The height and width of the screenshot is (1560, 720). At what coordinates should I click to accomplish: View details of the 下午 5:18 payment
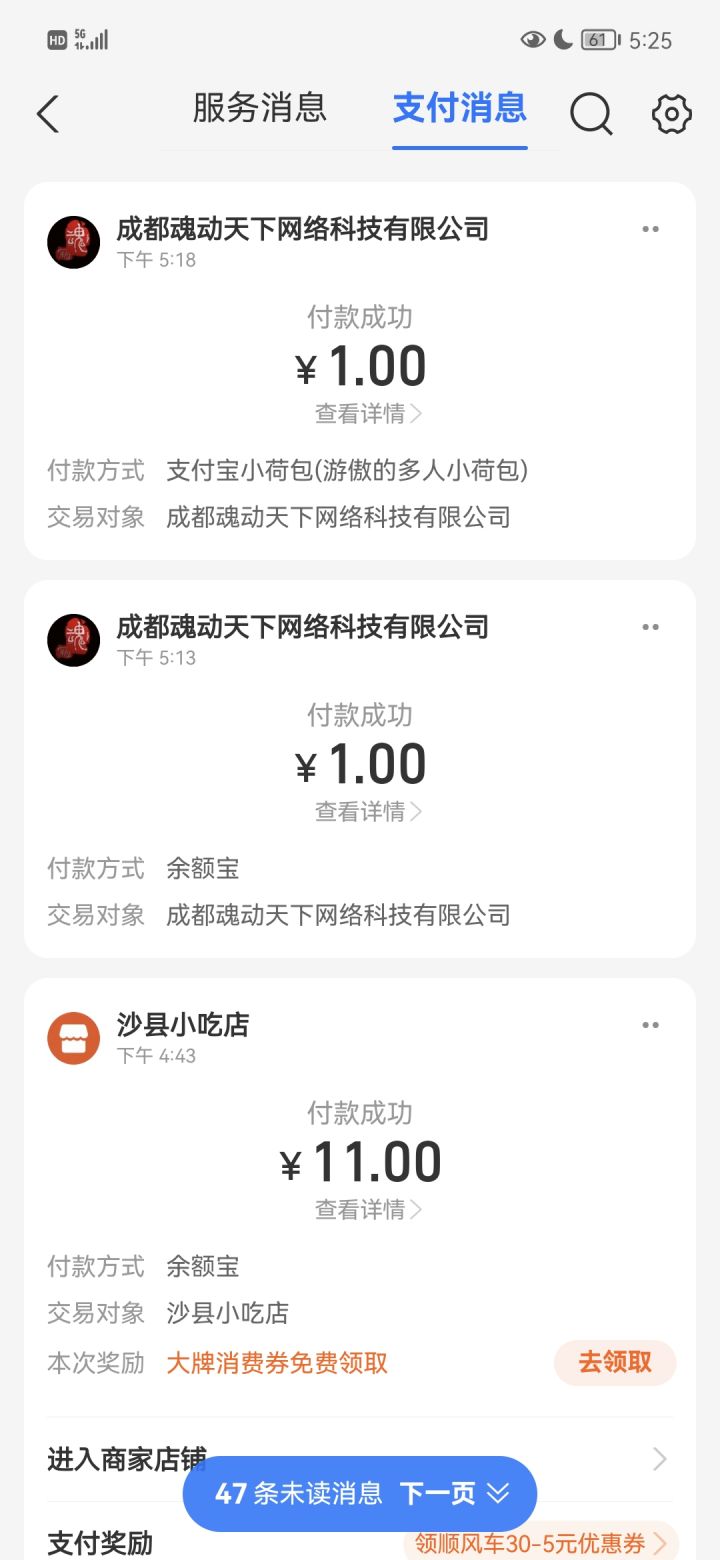368,414
